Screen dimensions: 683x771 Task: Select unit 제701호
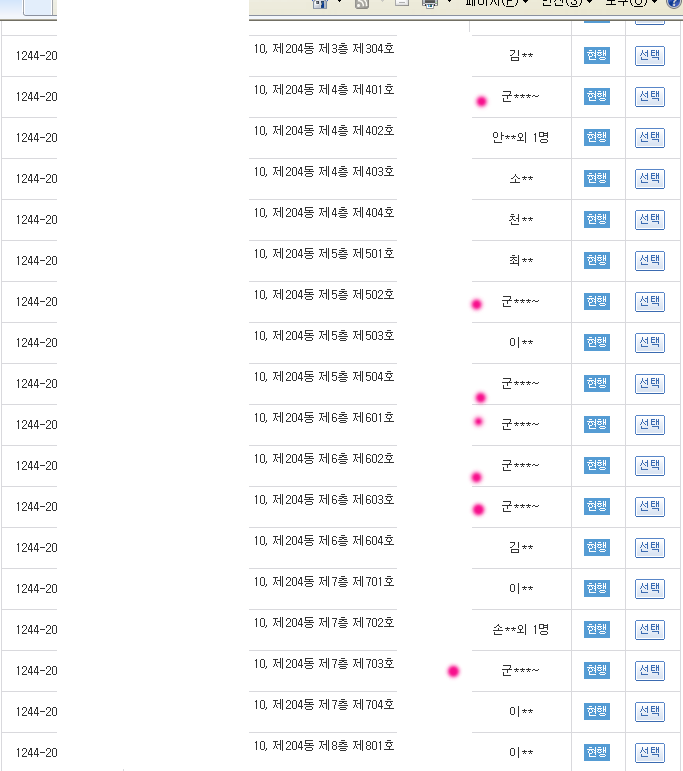pyautogui.click(x=650, y=588)
